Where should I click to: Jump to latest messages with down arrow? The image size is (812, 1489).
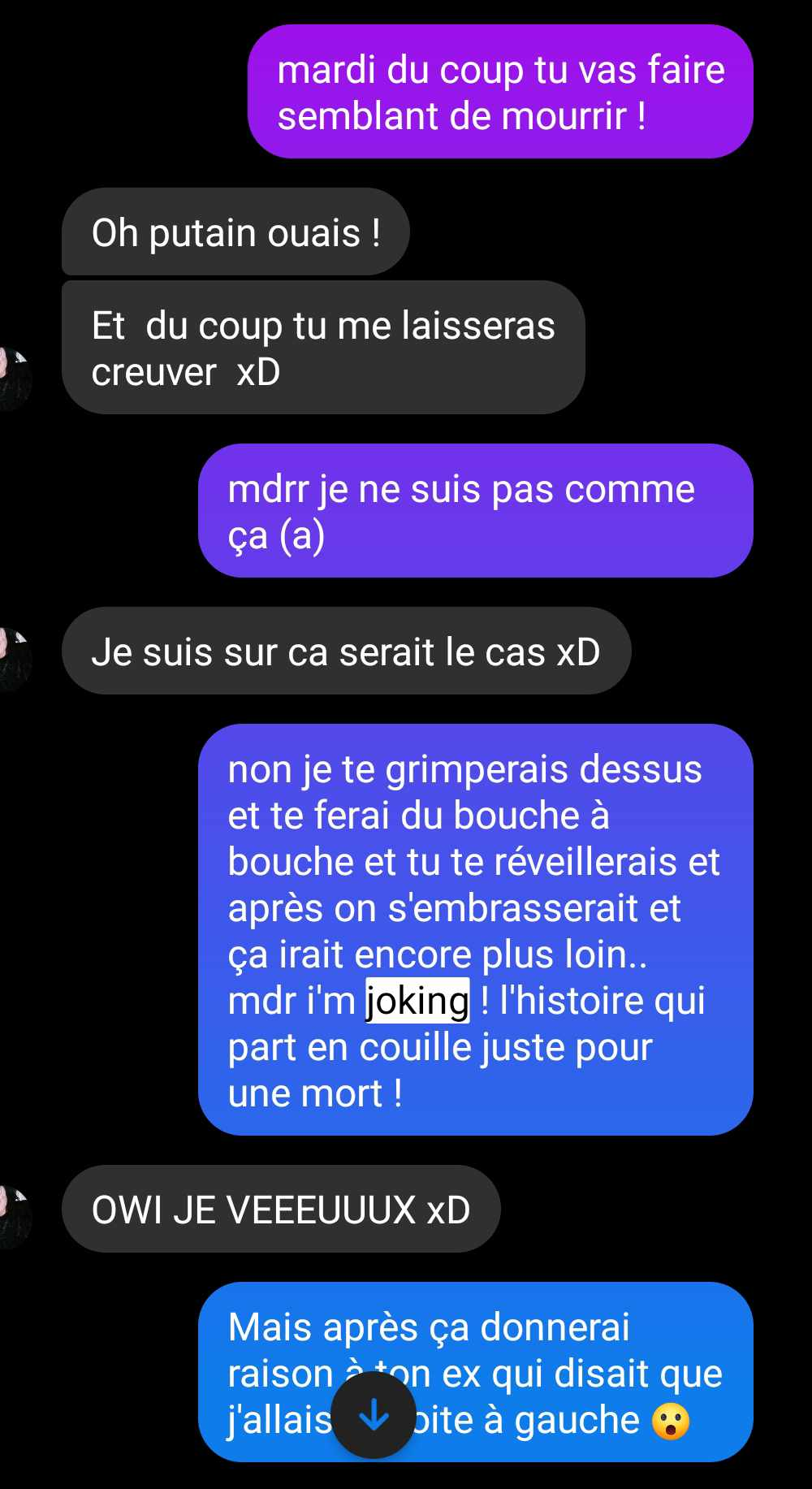(x=374, y=1416)
